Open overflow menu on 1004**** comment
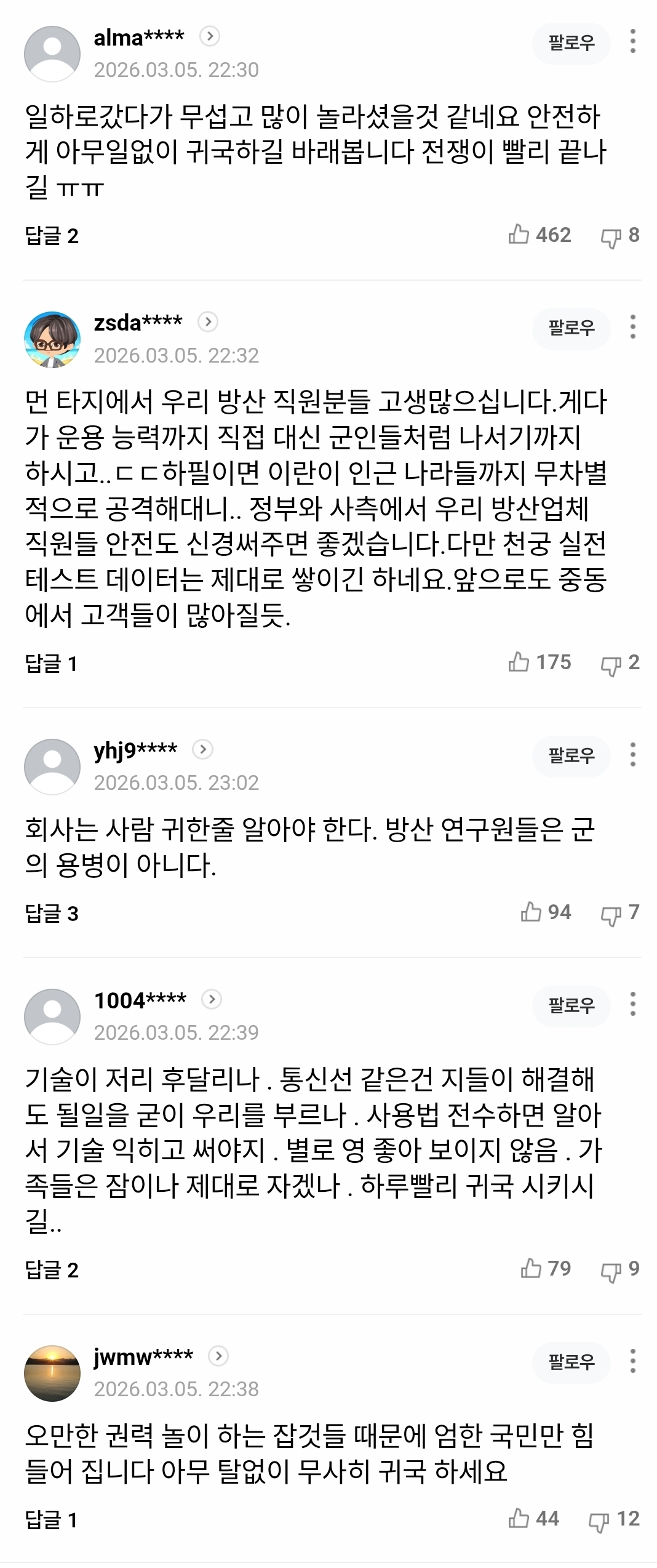The image size is (657, 1568). tap(632, 1004)
